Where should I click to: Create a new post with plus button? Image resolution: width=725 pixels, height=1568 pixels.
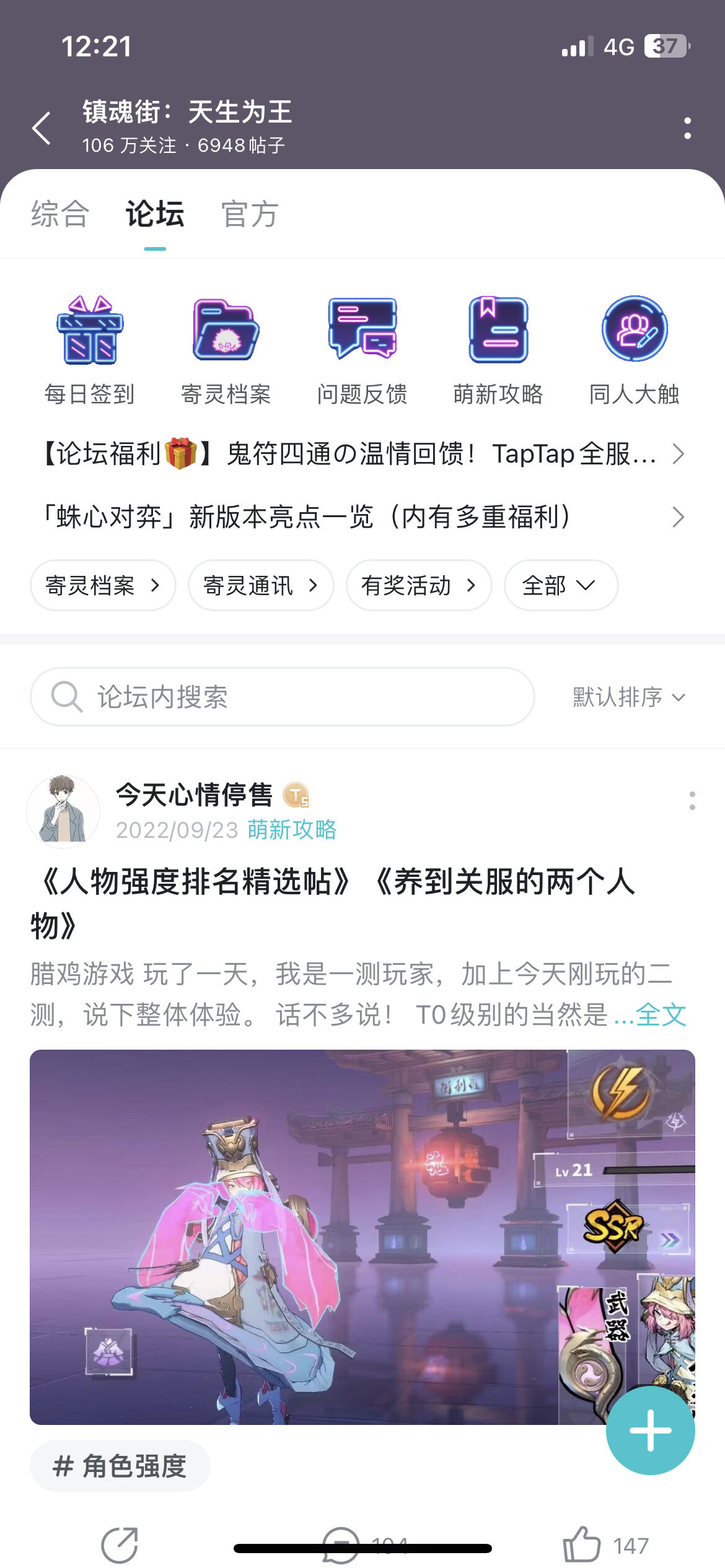click(x=650, y=1431)
